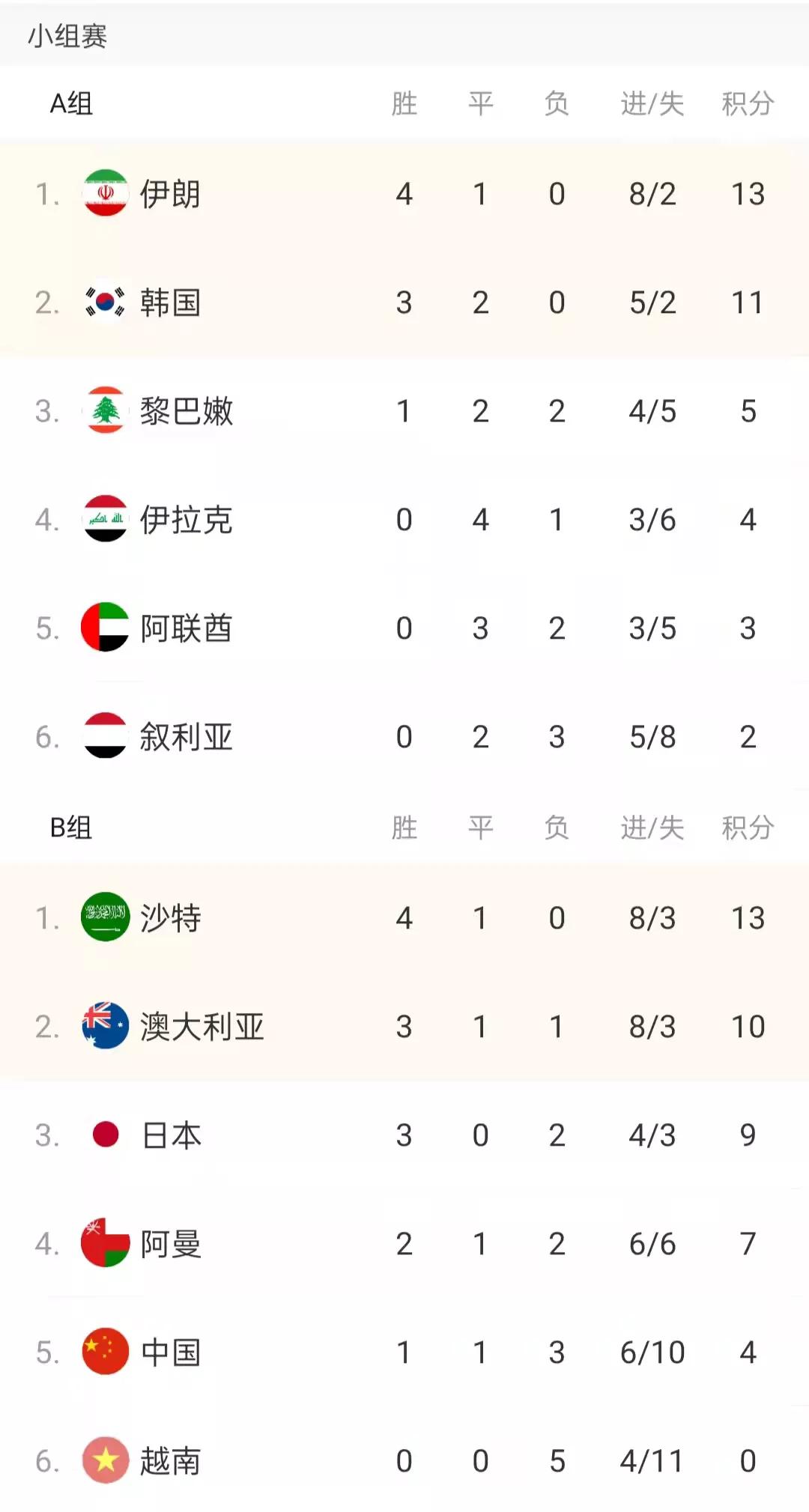Open the 伊朗 team row
The width and height of the screenshot is (809, 1512).
click(404, 194)
